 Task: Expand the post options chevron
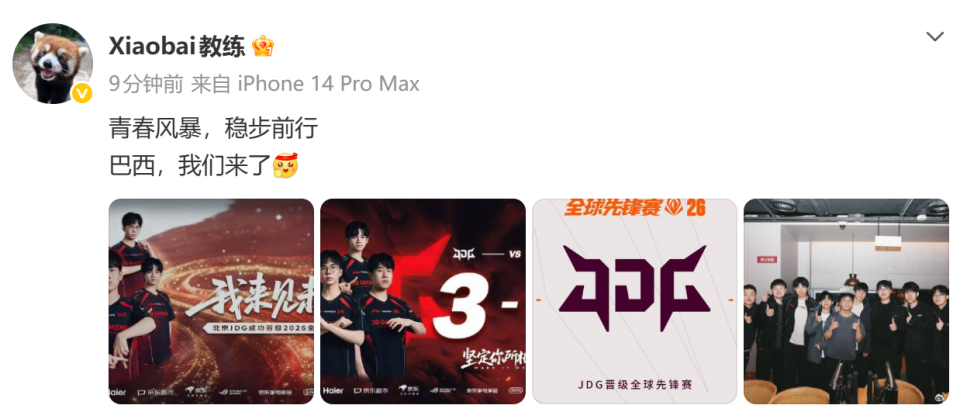[934, 37]
